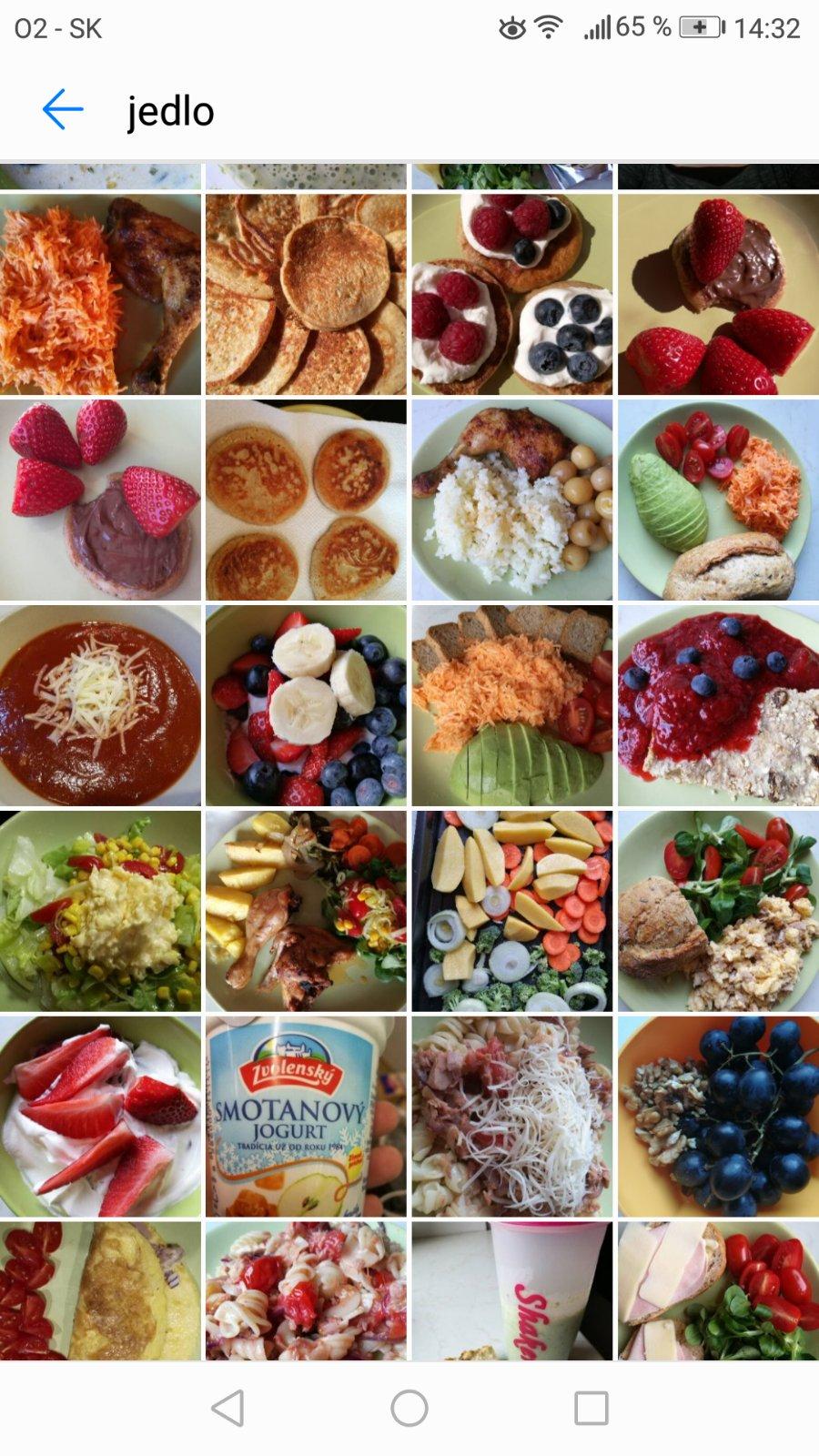This screenshot has width=819, height=1456.
Task: Open the four pancakes on paper towel photo
Action: [306, 500]
